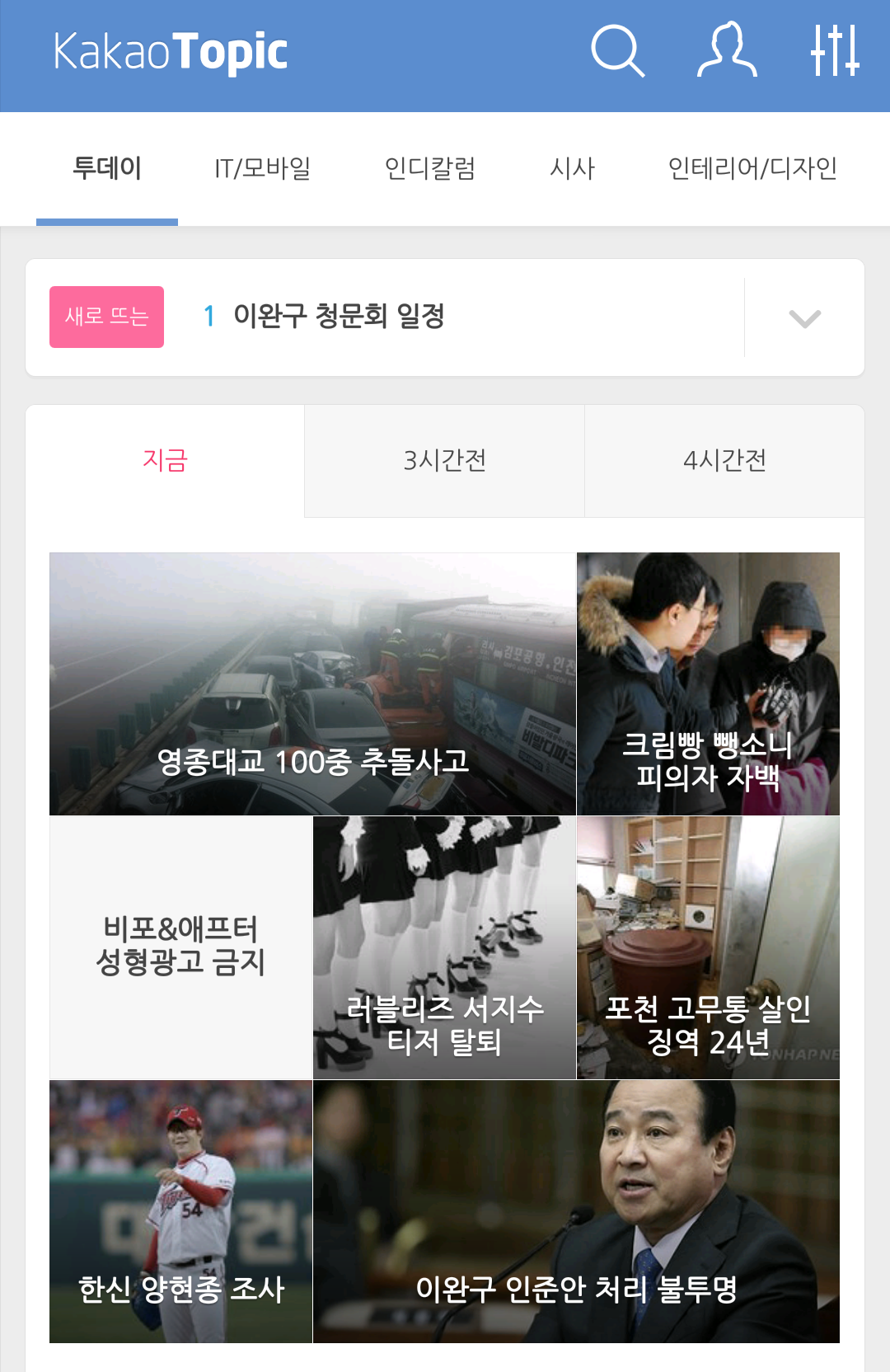Switch to the 인테리어/디자인 tab
Image resolution: width=890 pixels, height=1372 pixels.
[x=752, y=168]
